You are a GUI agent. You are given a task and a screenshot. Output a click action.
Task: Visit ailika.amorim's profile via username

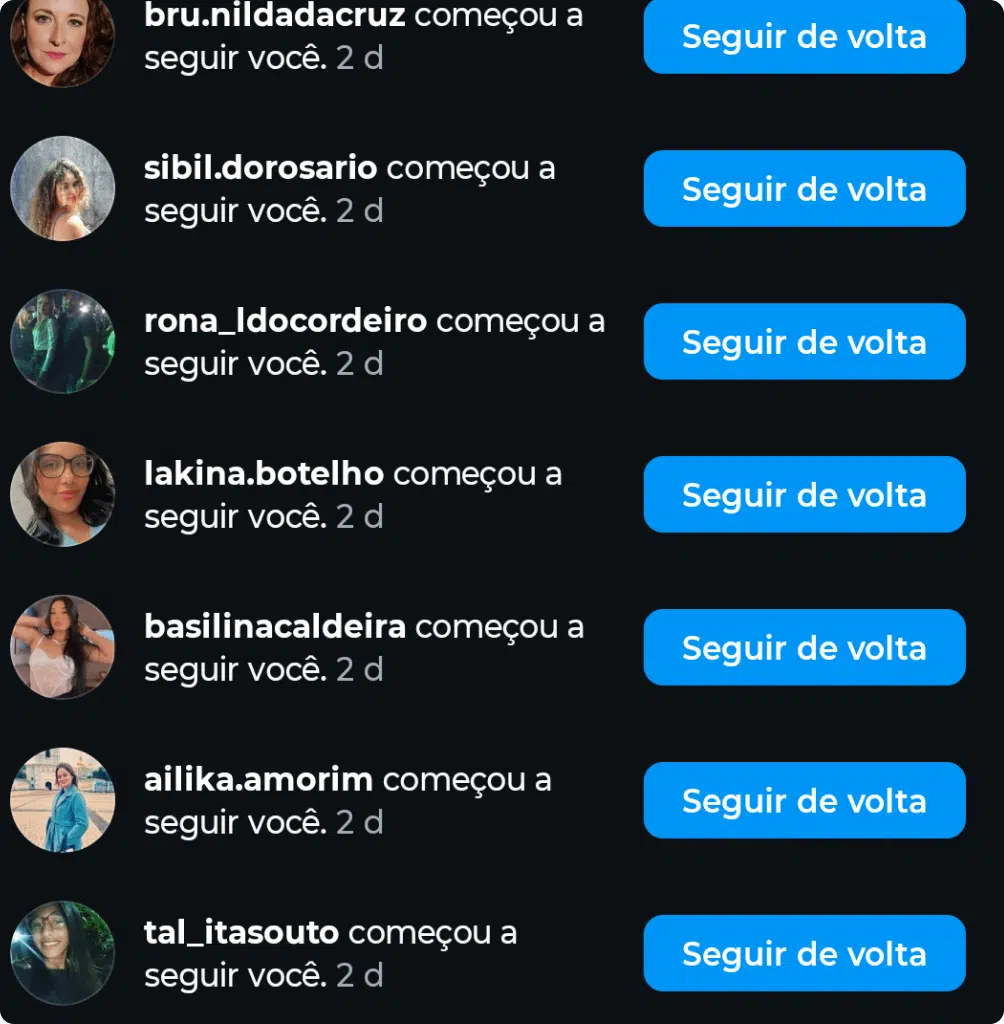tap(258, 780)
